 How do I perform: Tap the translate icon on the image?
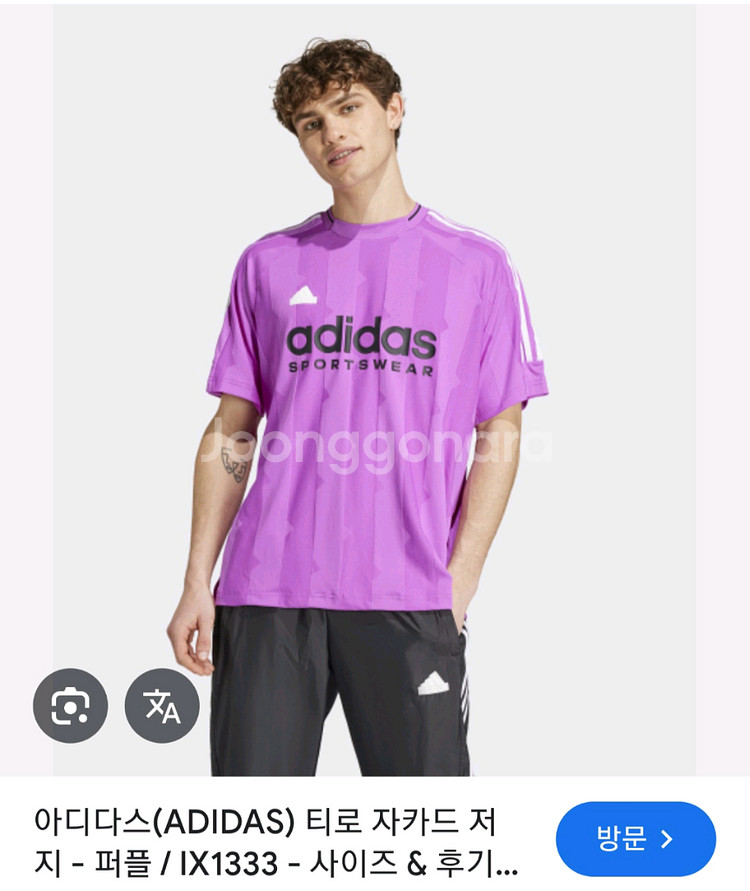click(162, 706)
